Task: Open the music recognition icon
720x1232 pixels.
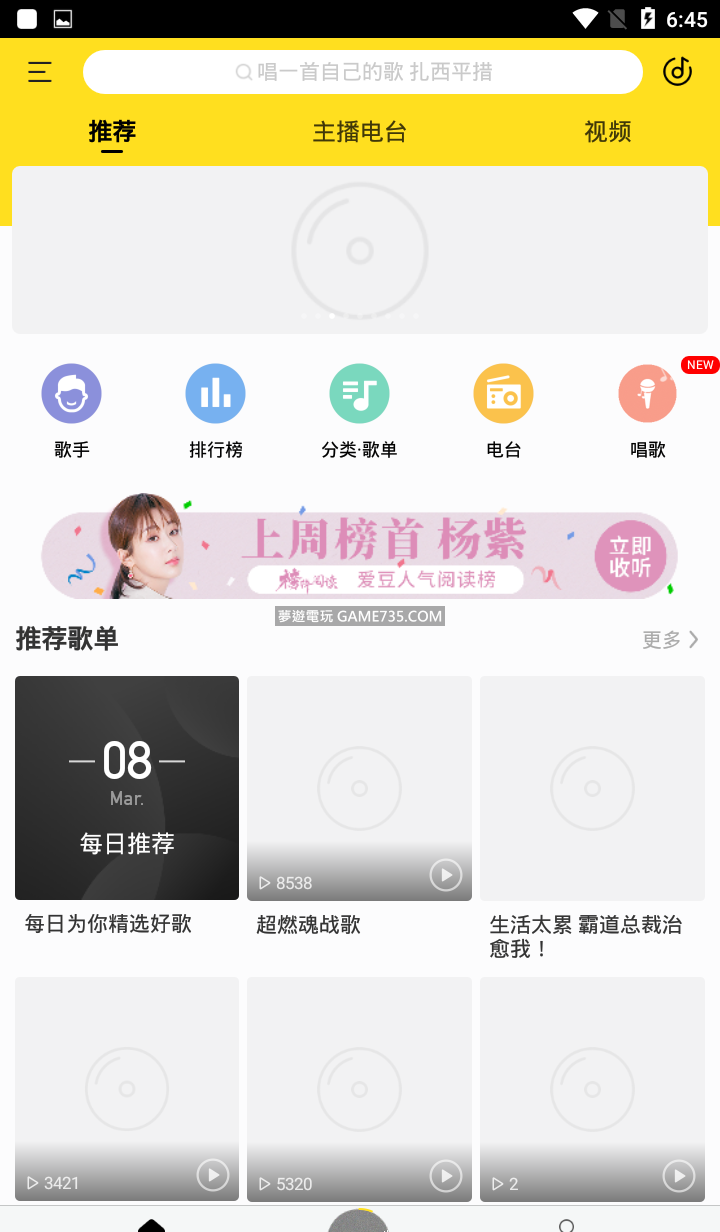Action: point(677,72)
